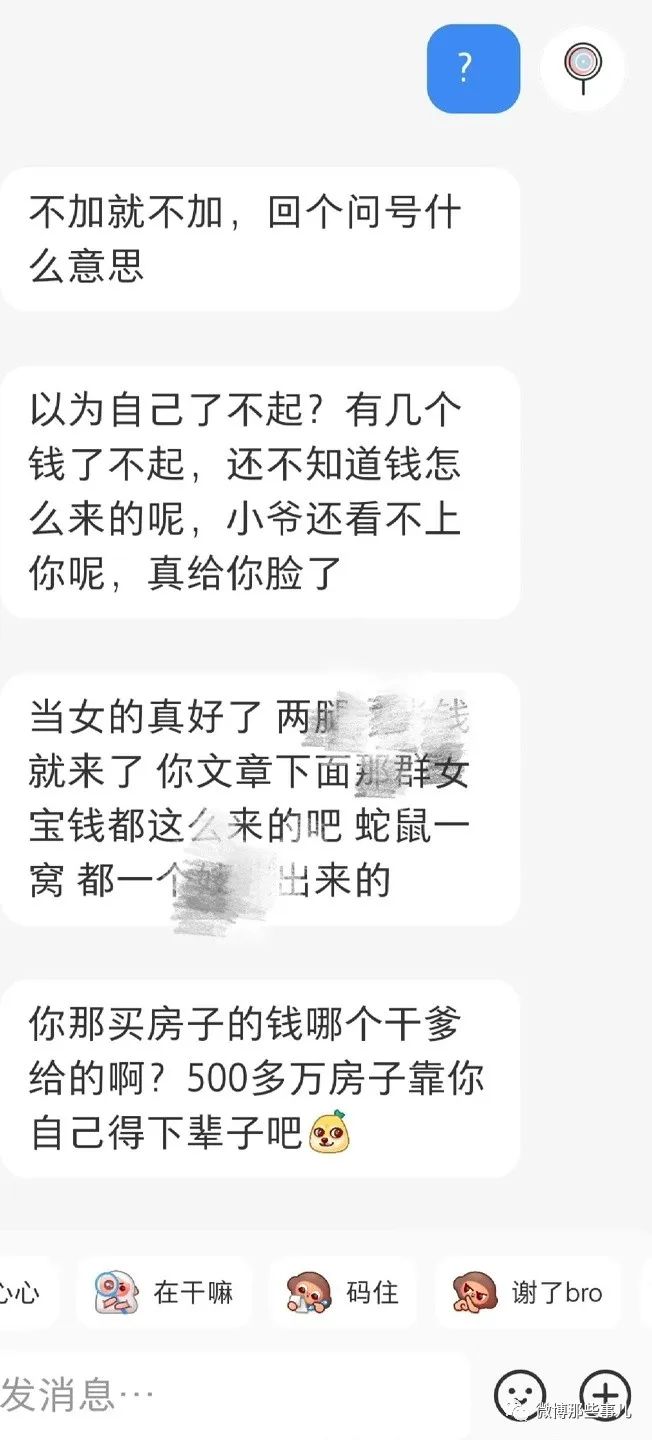The image size is (652, 1440).
Task: Open the lollipop avatar profile
Action: click(582, 68)
